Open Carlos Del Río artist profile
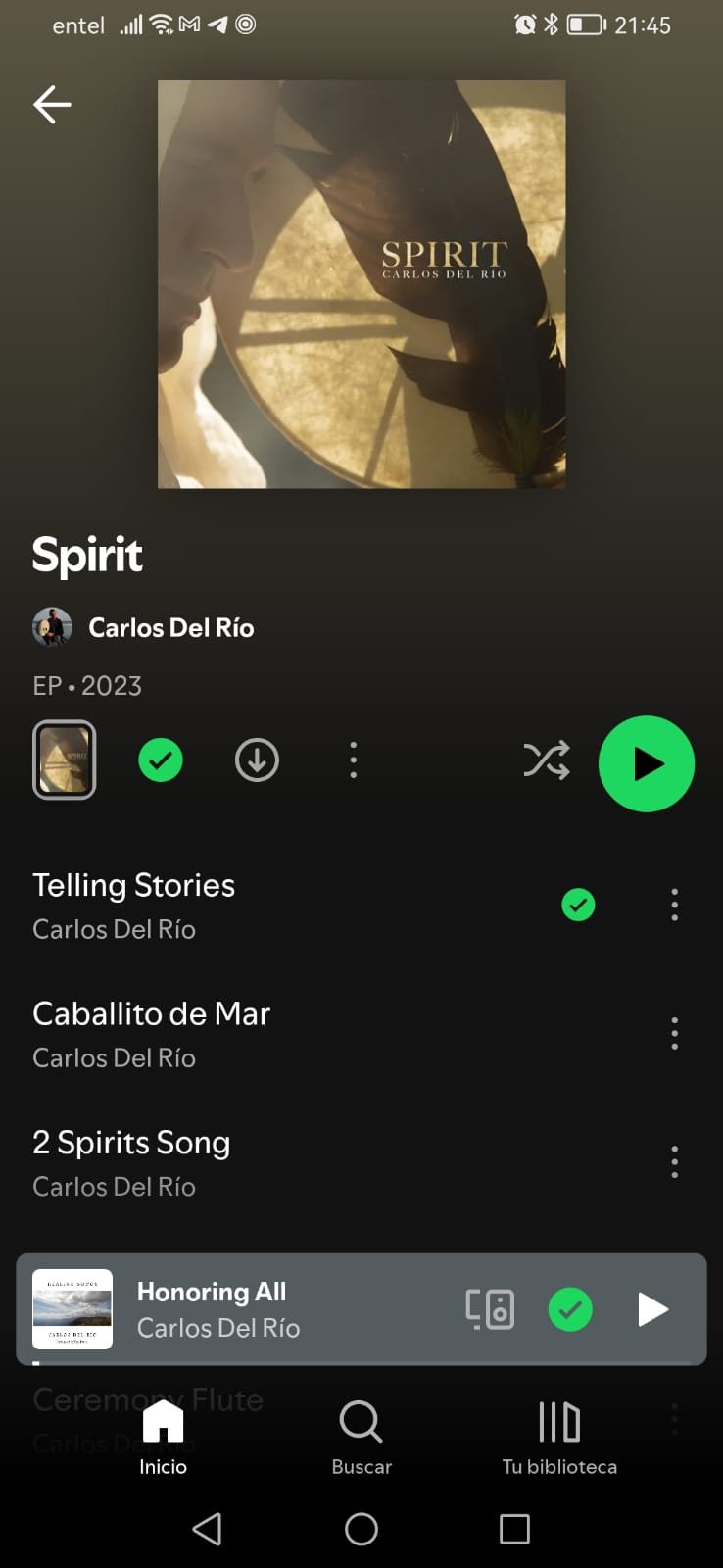The image size is (723, 1568). pyautogui.click(x=170, y=627)
